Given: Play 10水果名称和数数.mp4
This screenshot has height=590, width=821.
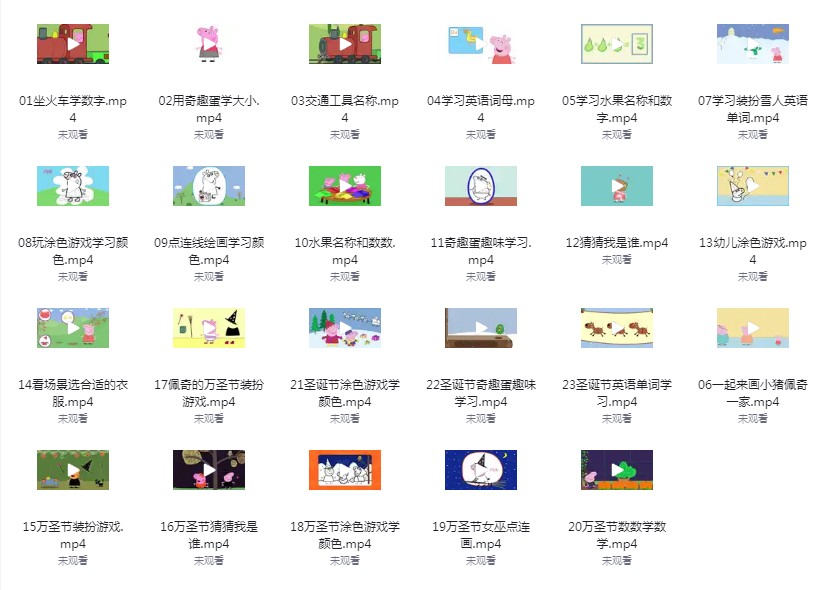Looking at the screenshot, I should [x=345, y=186].
